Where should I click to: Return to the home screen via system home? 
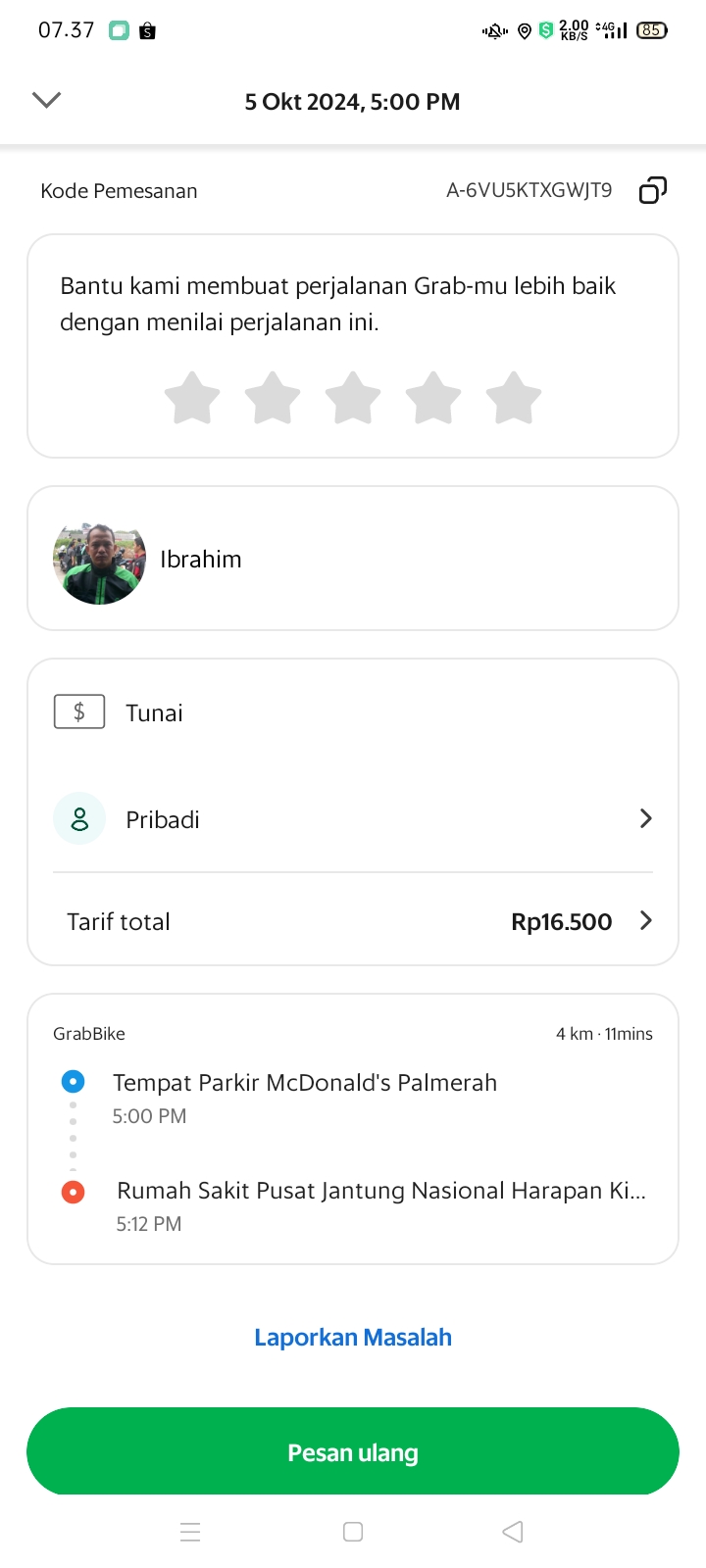(x=353, y=1532)
